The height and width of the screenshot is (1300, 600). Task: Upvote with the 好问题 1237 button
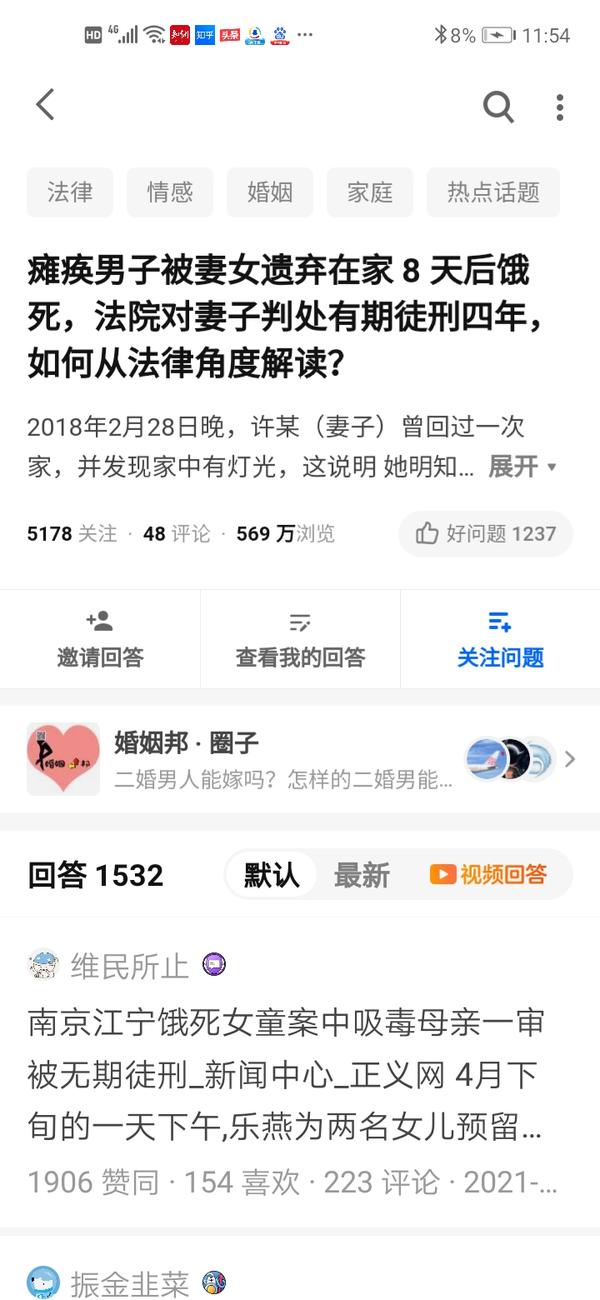(x=486, y=534)
